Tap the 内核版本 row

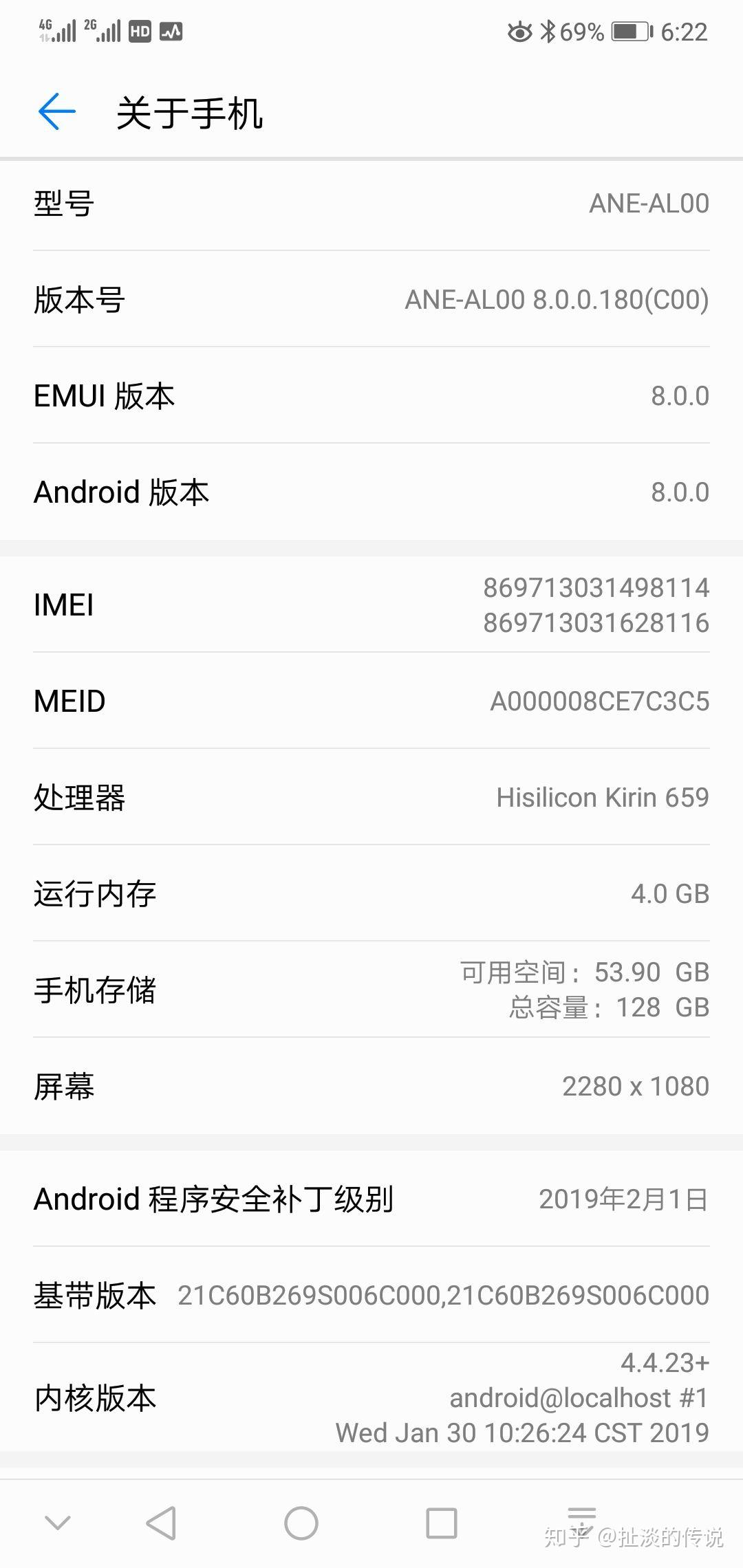pos(371,1397)
